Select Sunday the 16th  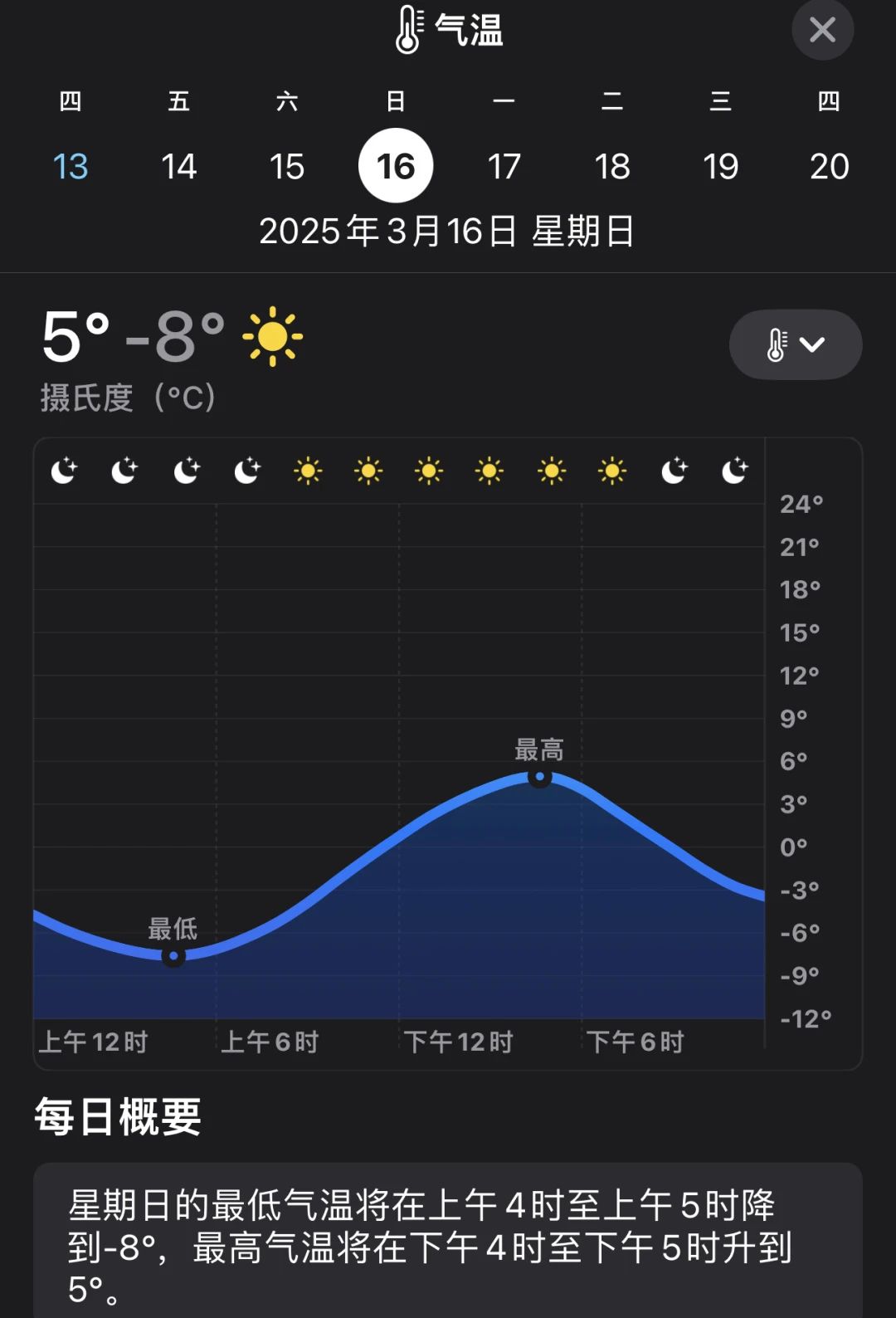point(396,166)
